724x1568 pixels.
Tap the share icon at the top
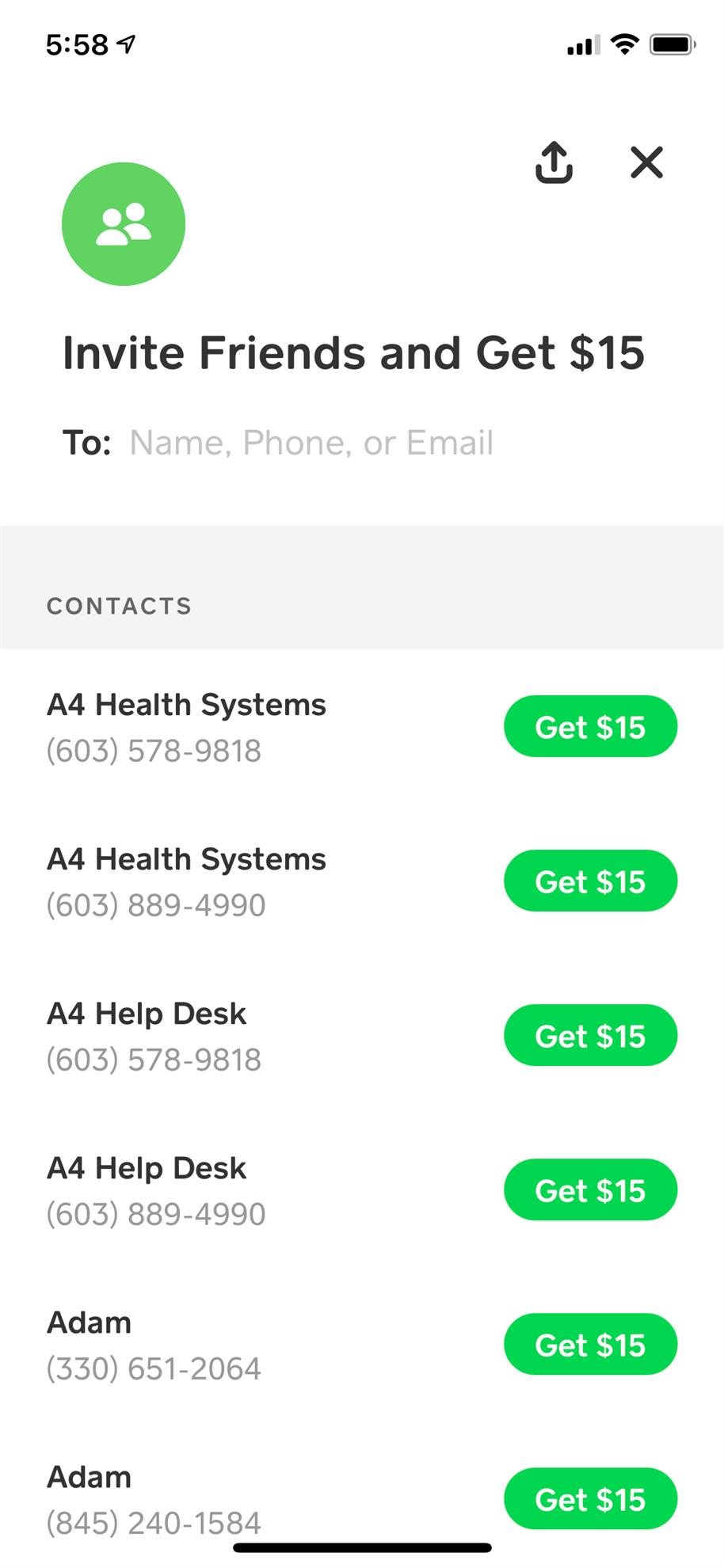click(554, 162)
